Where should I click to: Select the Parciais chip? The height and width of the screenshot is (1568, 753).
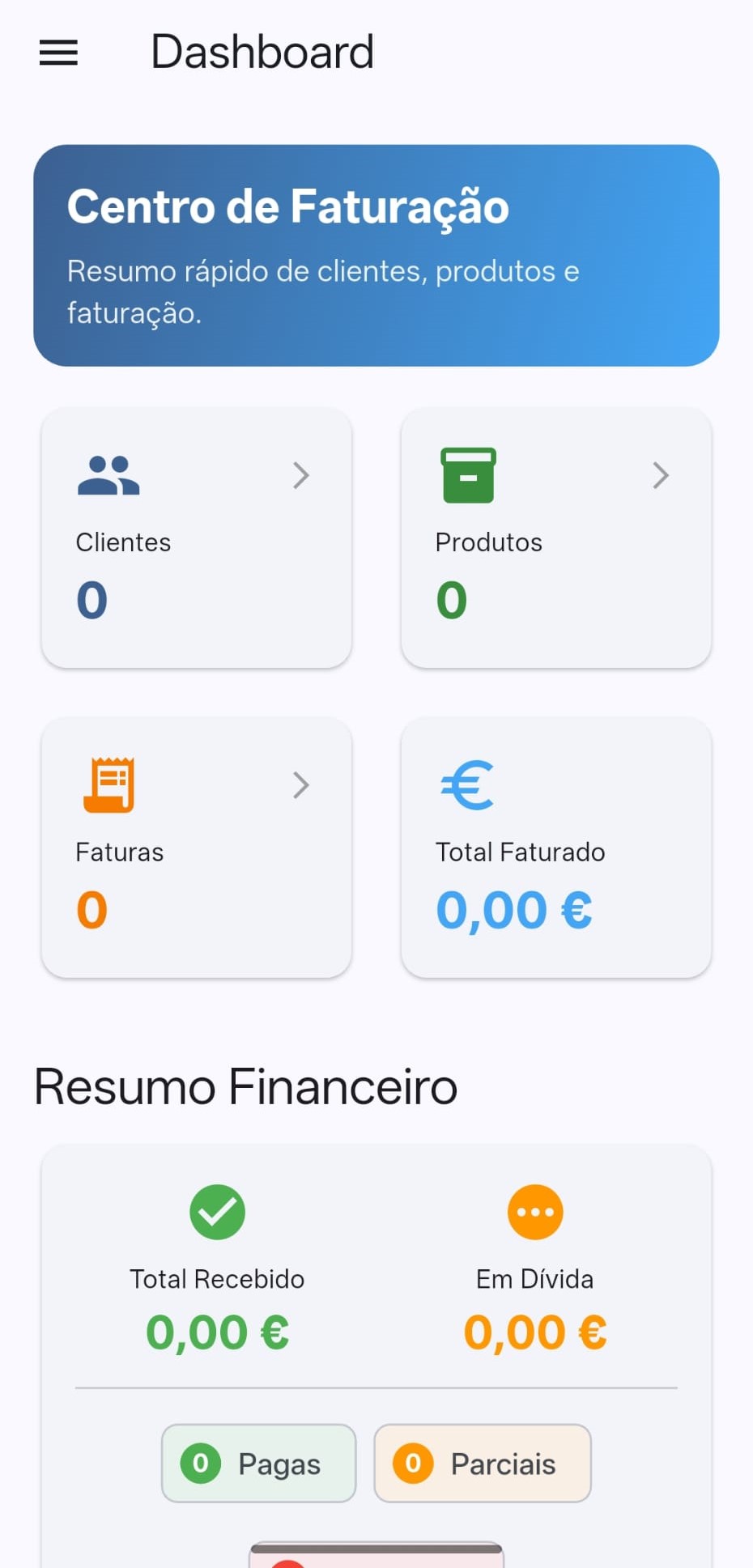point(482,1463)
